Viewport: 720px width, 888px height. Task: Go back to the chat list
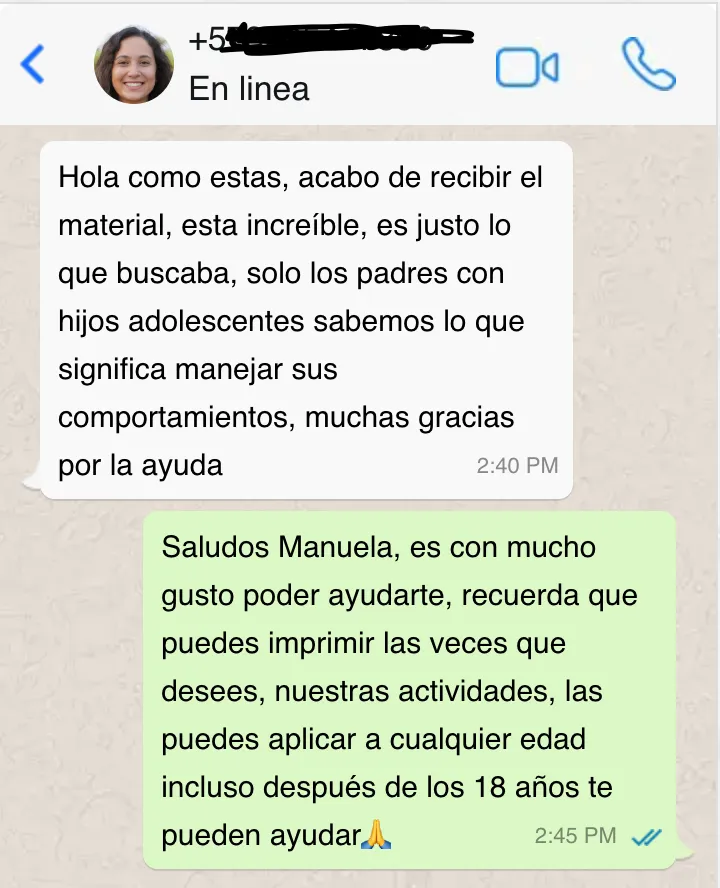tap(33, 65)
